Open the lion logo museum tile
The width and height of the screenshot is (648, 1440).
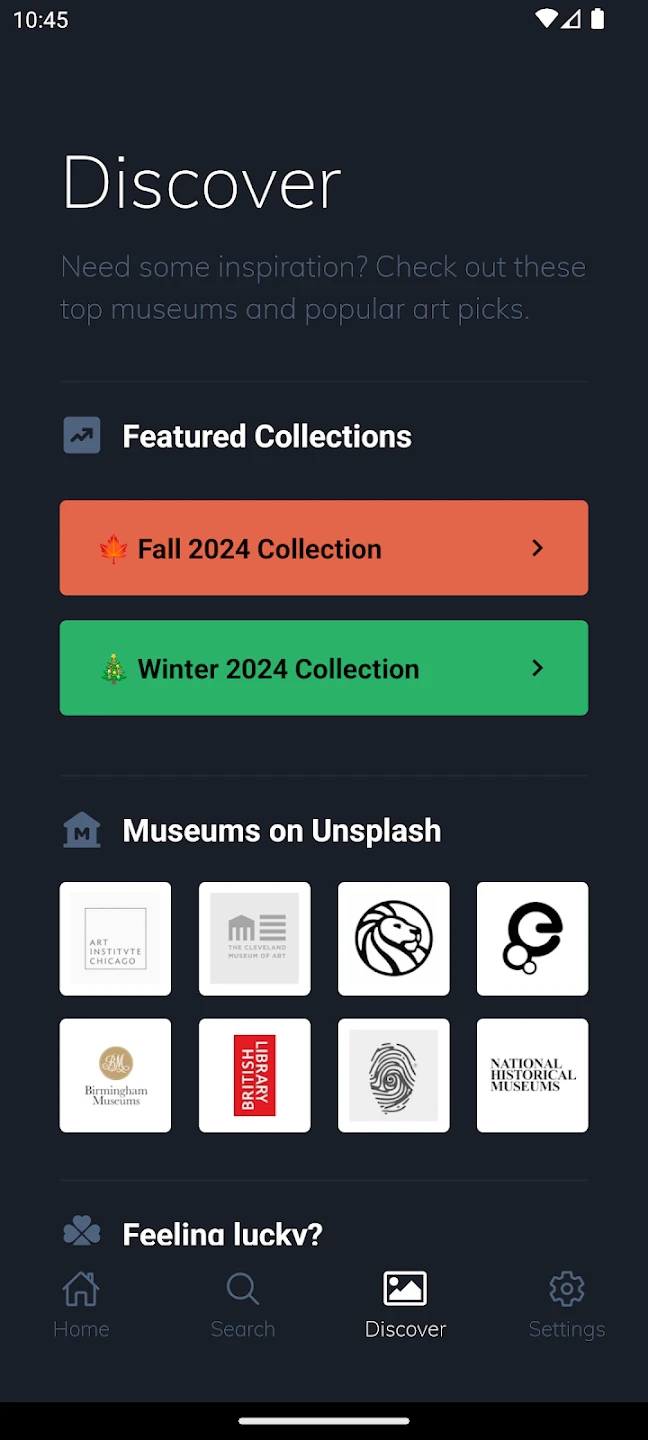pyautogui.click(x=394, y=939)
